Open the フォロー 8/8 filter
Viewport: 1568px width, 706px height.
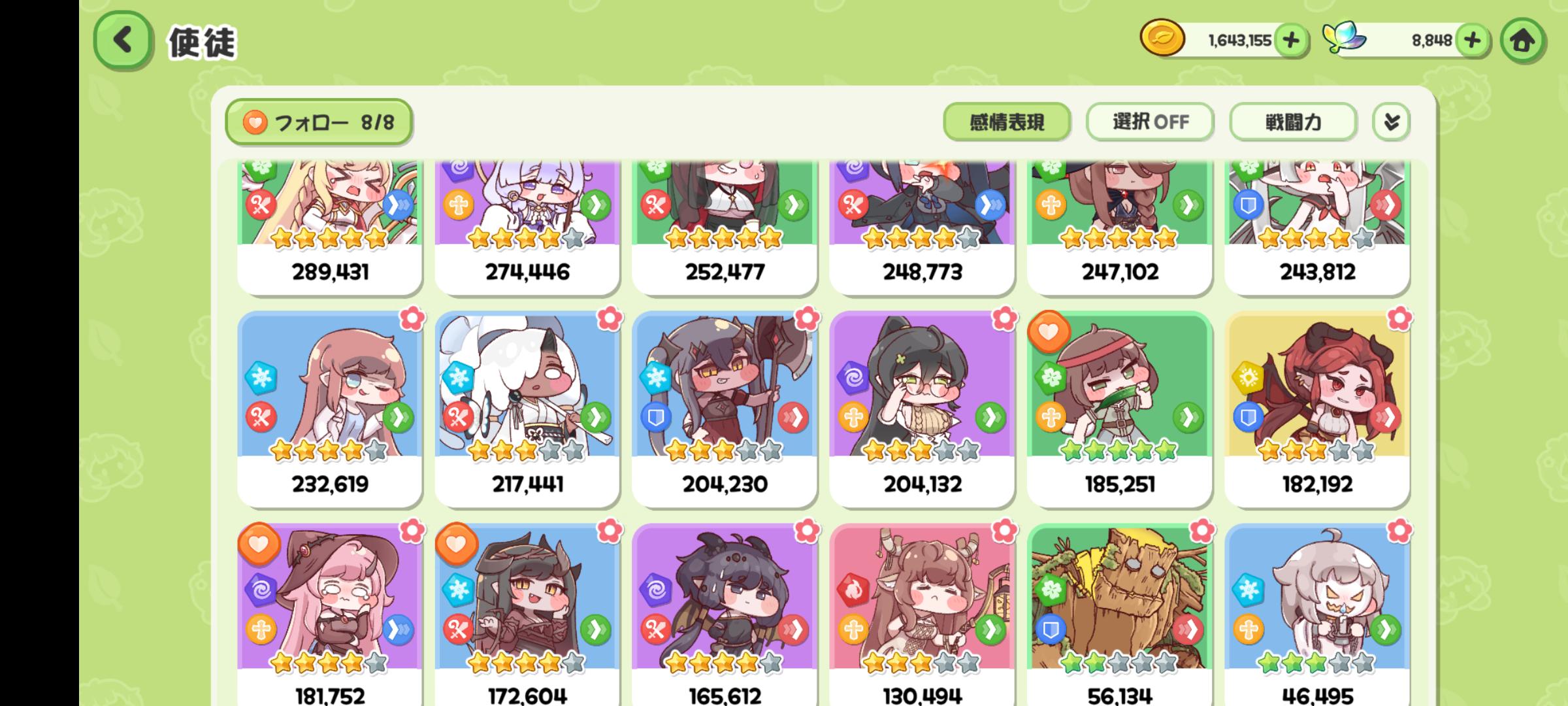point(319,122)
